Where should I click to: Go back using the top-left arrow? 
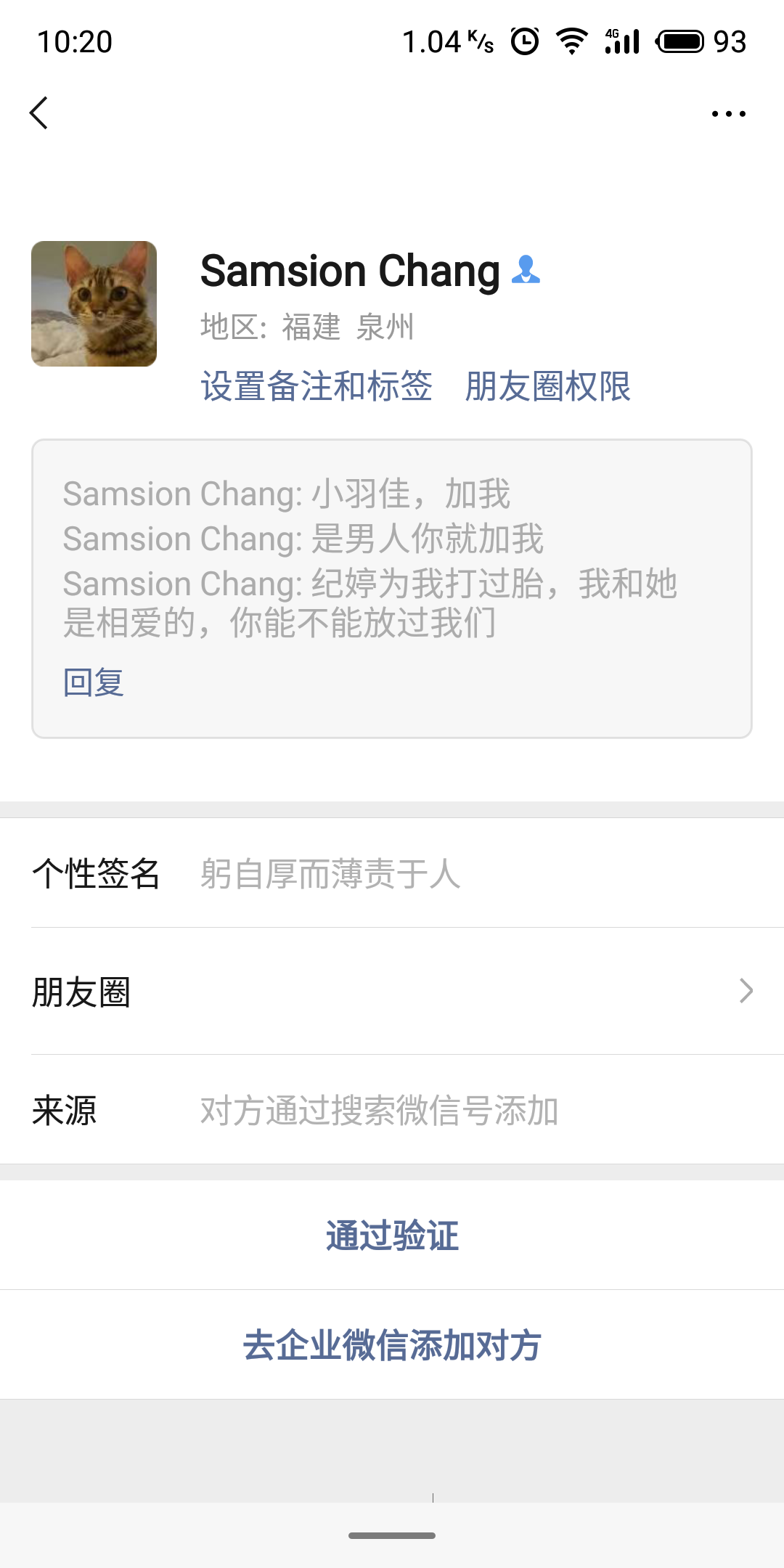[39, 113]
